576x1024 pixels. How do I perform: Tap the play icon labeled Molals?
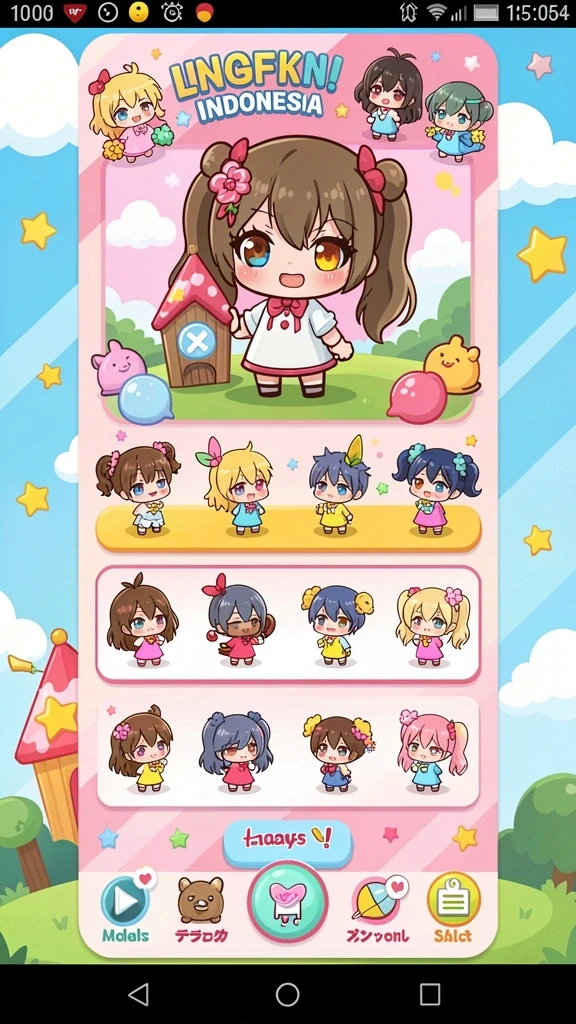tap(125, 902)
